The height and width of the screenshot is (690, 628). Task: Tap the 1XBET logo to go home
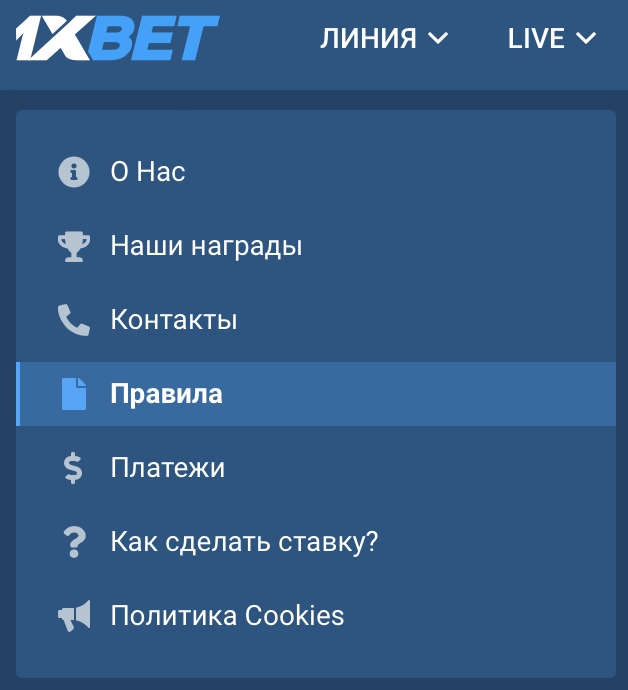pyautogui.click(x=116, y=39)
